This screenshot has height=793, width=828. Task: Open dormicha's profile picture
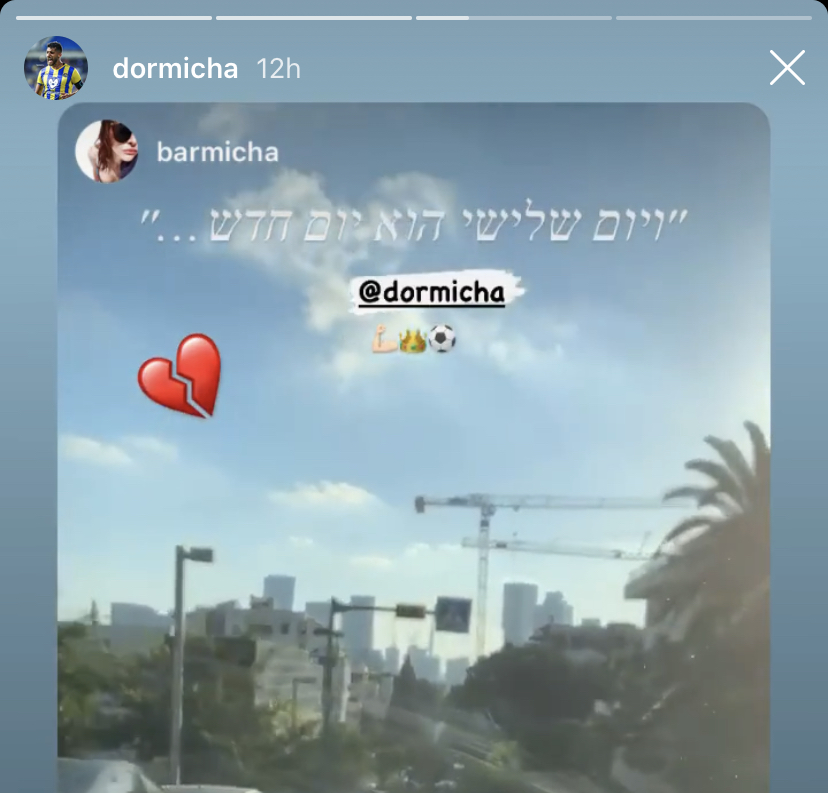(56, 68)
